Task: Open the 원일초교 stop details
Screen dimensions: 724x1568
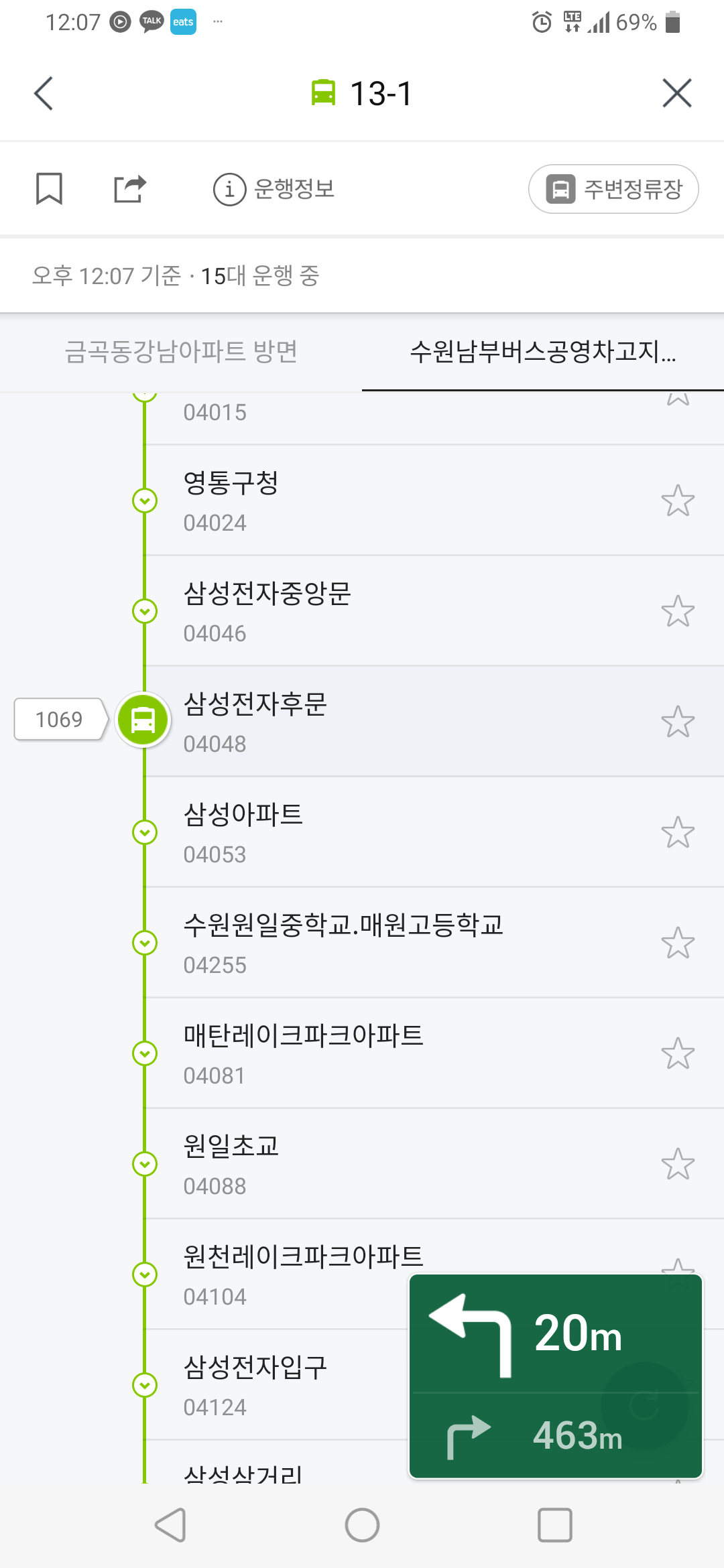Action: coord(434,1164)
